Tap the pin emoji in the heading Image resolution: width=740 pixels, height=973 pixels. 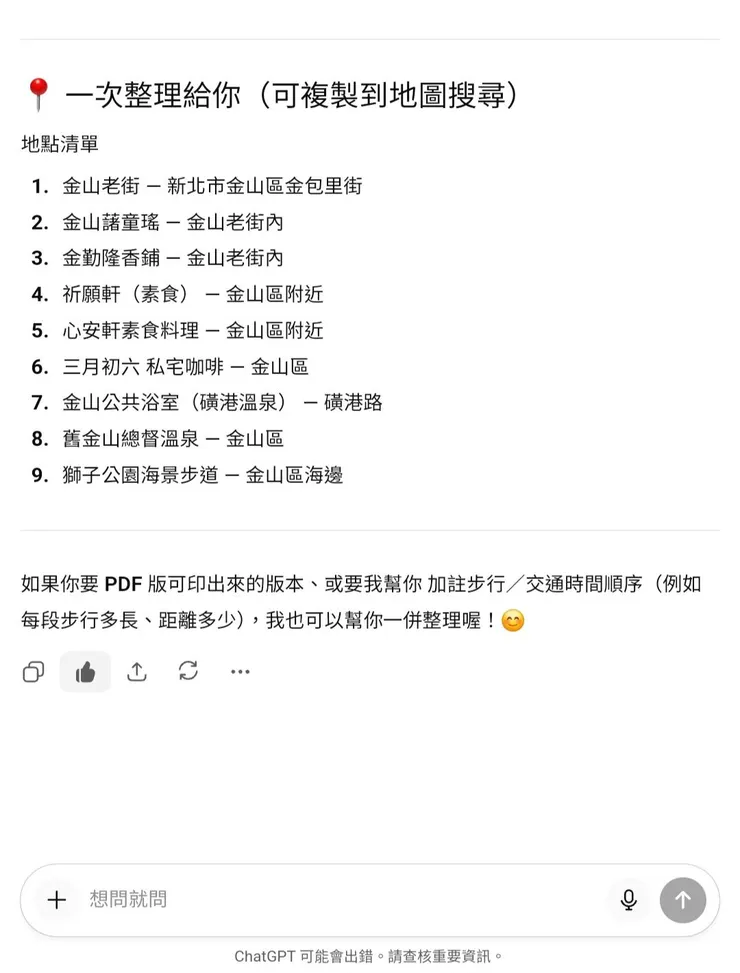point(39,94)
